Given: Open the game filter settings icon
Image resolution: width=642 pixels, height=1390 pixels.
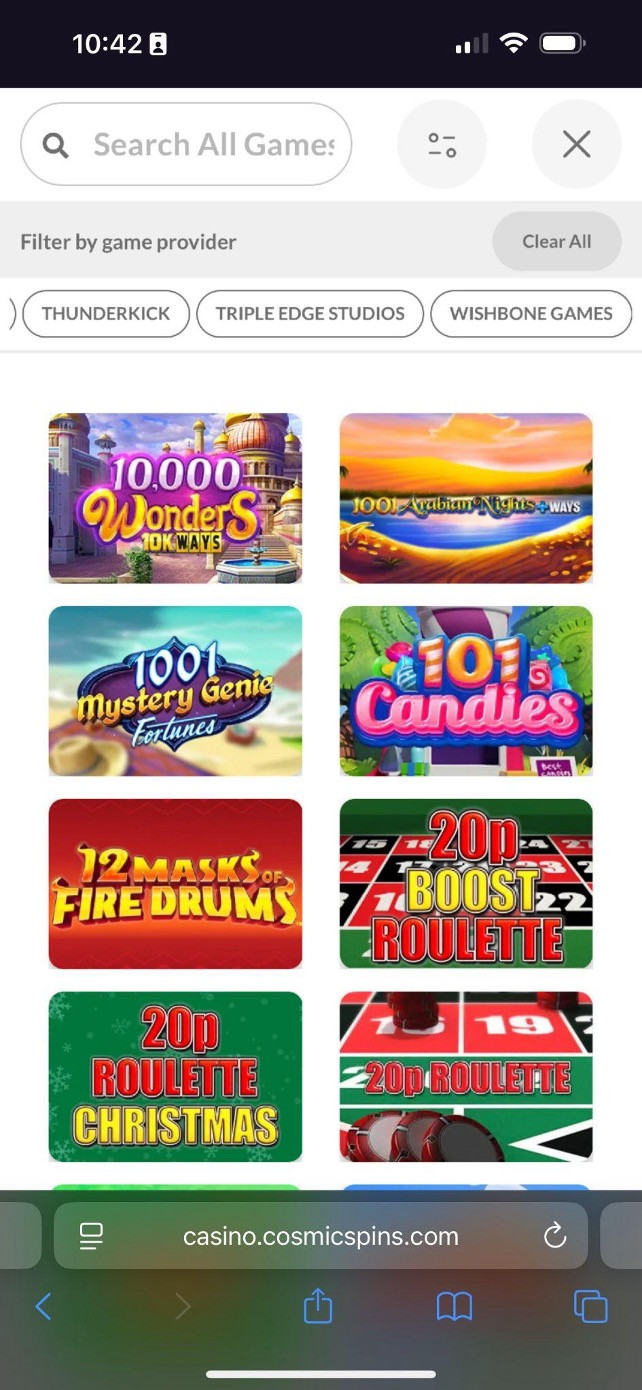Looking at the screenshot, I should [x=442, y=145].
